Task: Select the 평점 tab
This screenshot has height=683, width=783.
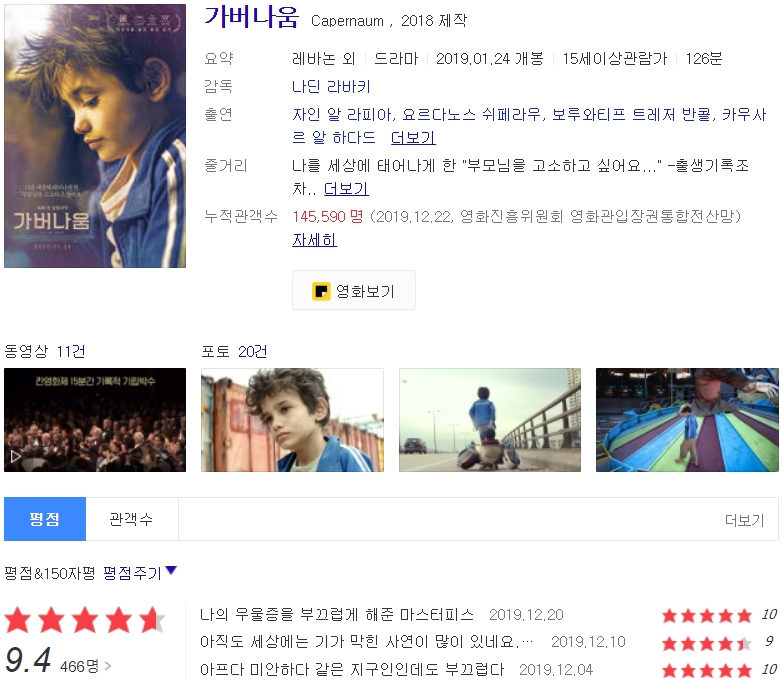Action: pos(44,519)
